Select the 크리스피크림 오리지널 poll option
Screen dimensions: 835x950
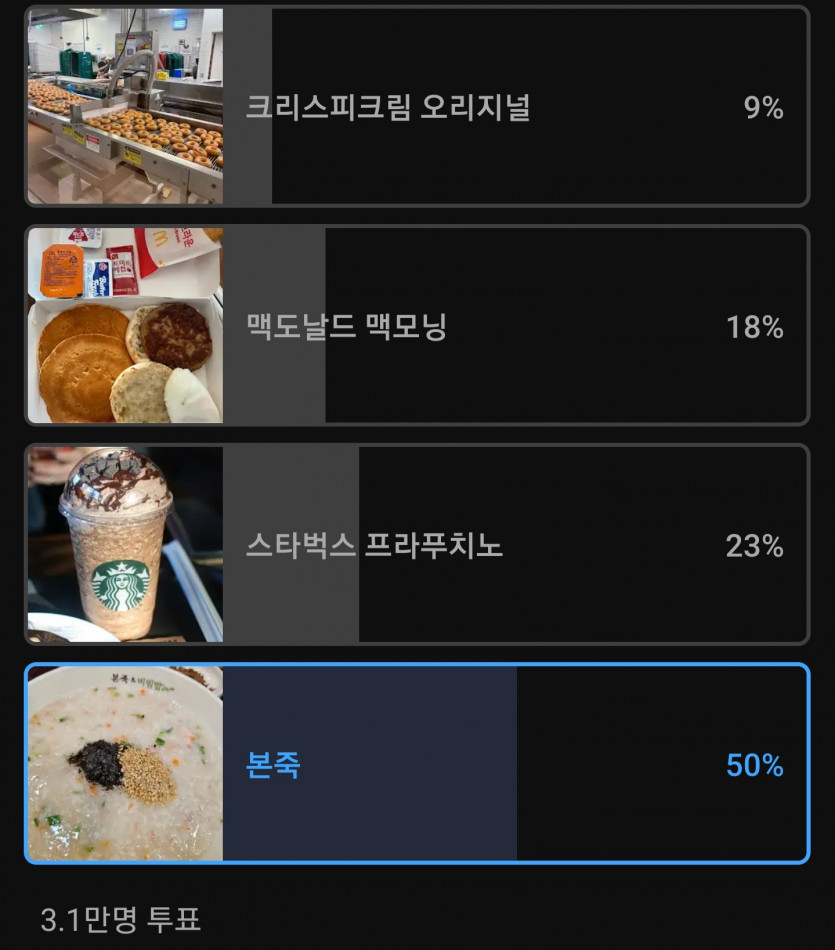(x=416, y=107)
